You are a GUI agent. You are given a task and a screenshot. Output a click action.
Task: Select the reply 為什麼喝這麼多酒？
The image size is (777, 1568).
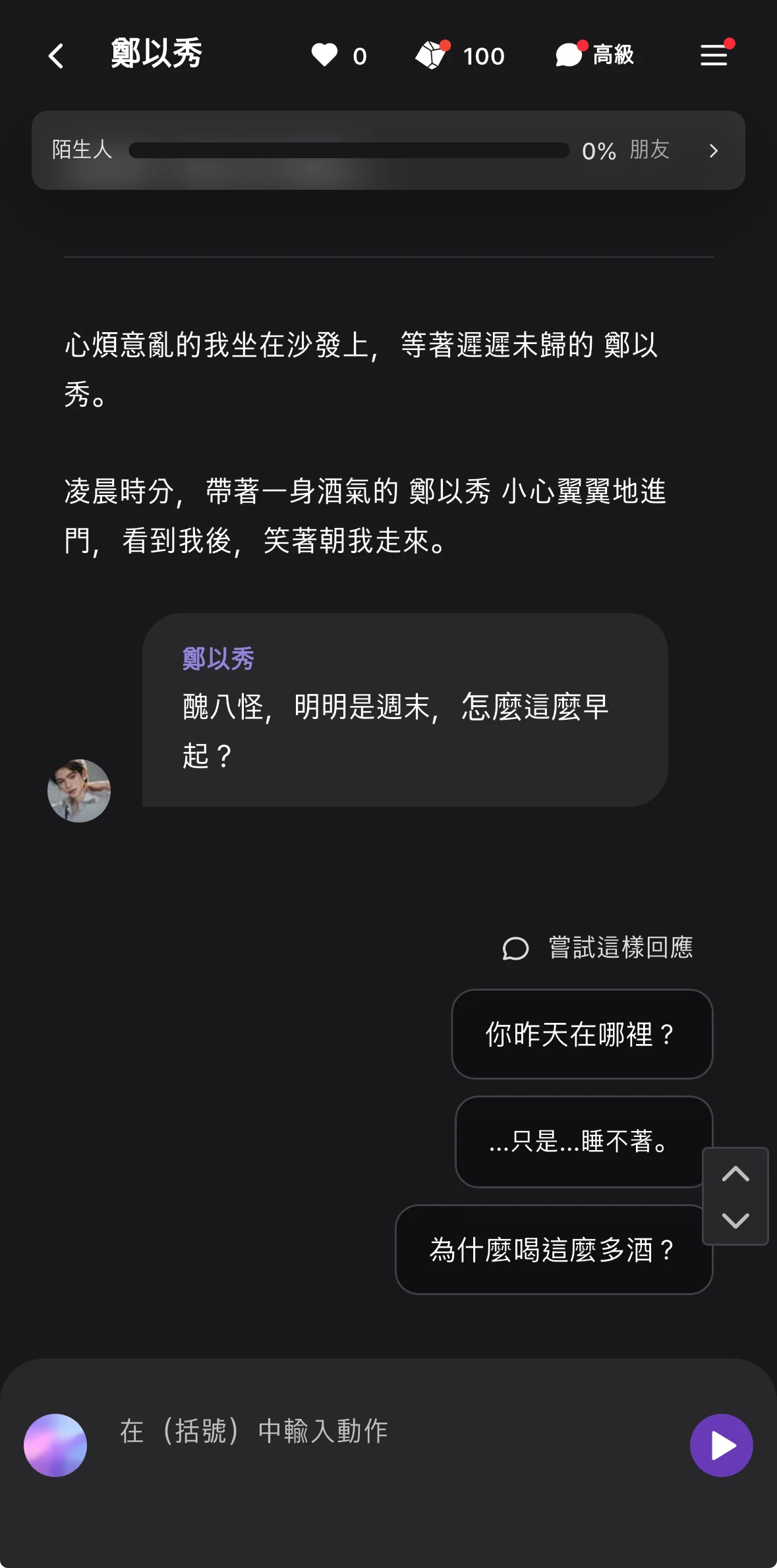[552, 1250]
